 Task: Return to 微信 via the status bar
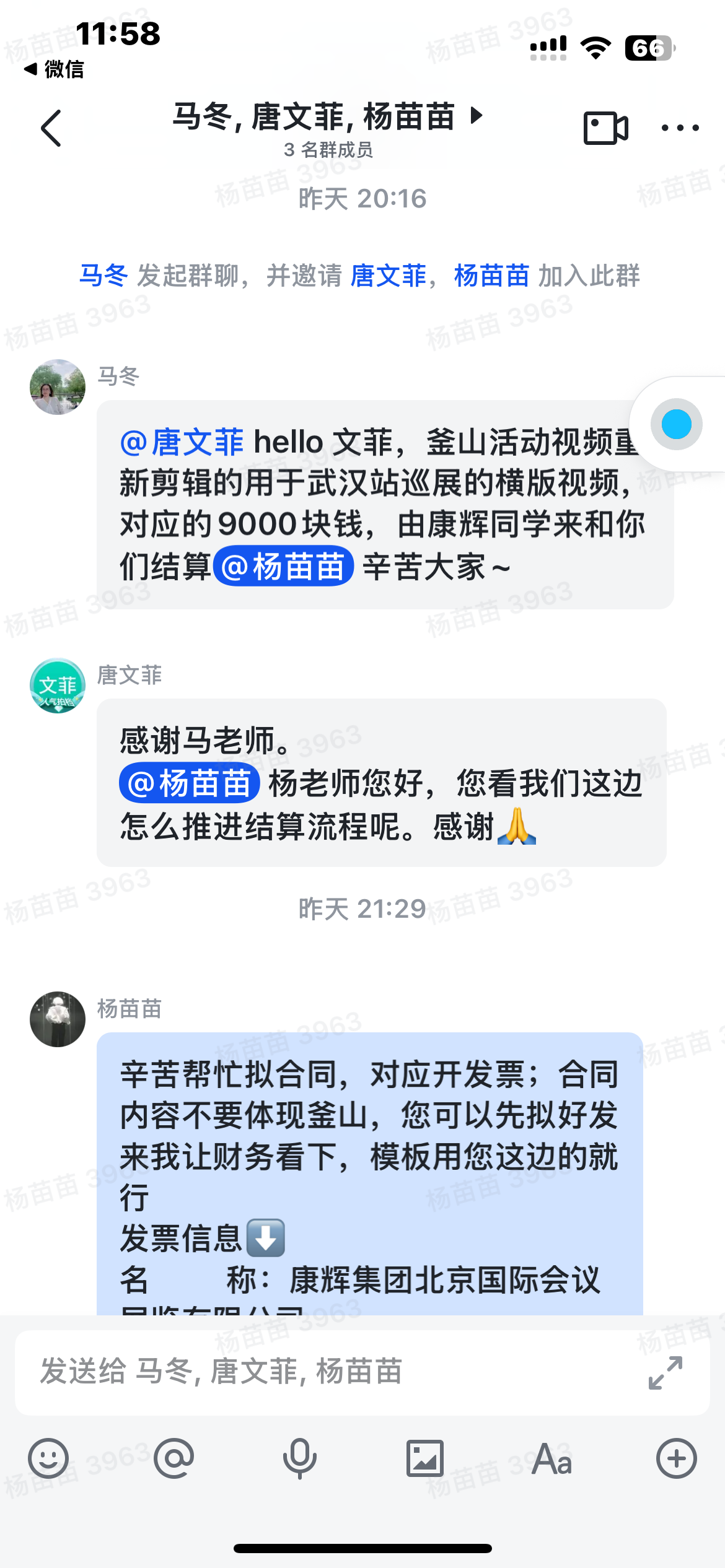point(54,69)
